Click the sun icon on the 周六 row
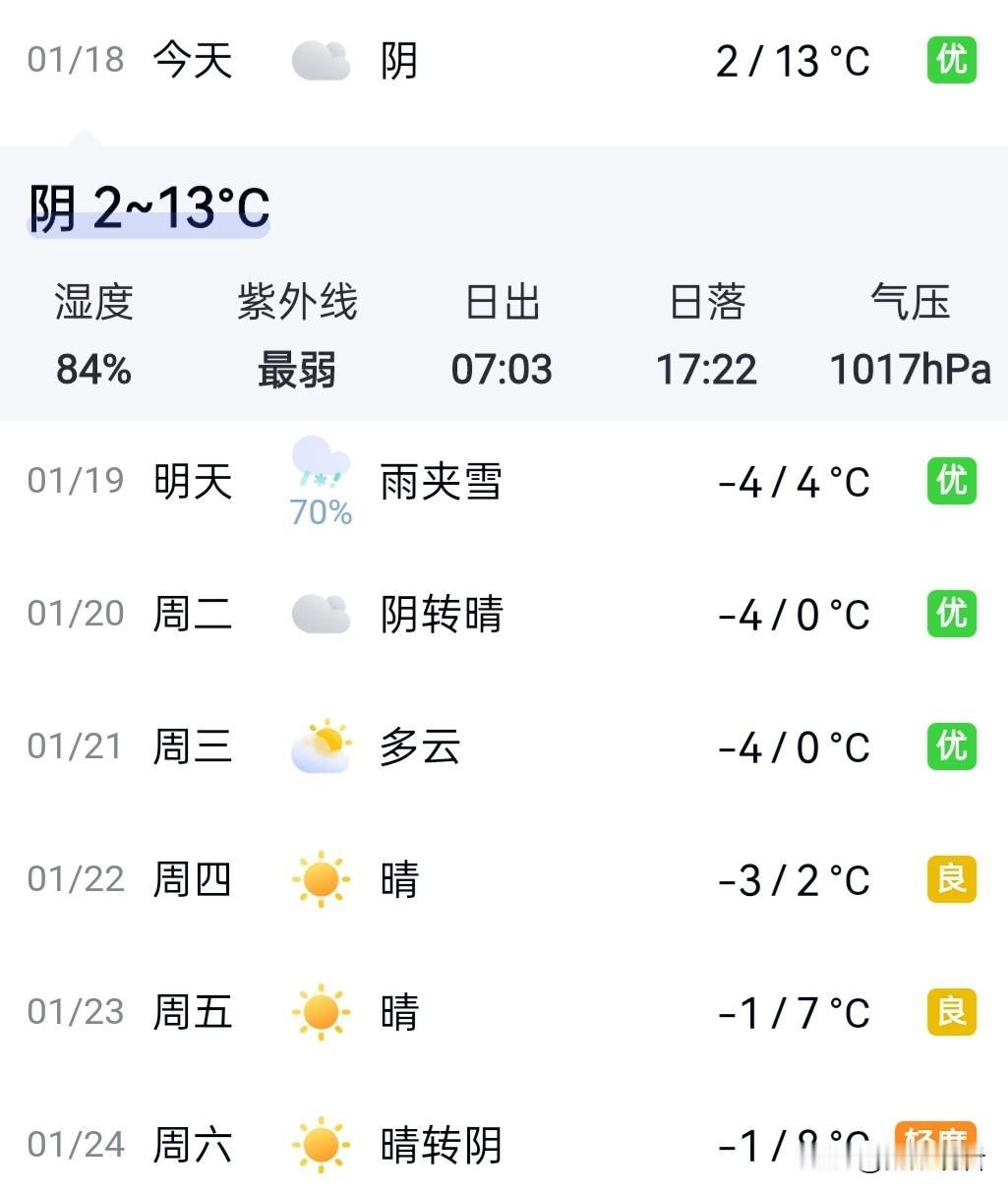 click(x=320, y=1145)
